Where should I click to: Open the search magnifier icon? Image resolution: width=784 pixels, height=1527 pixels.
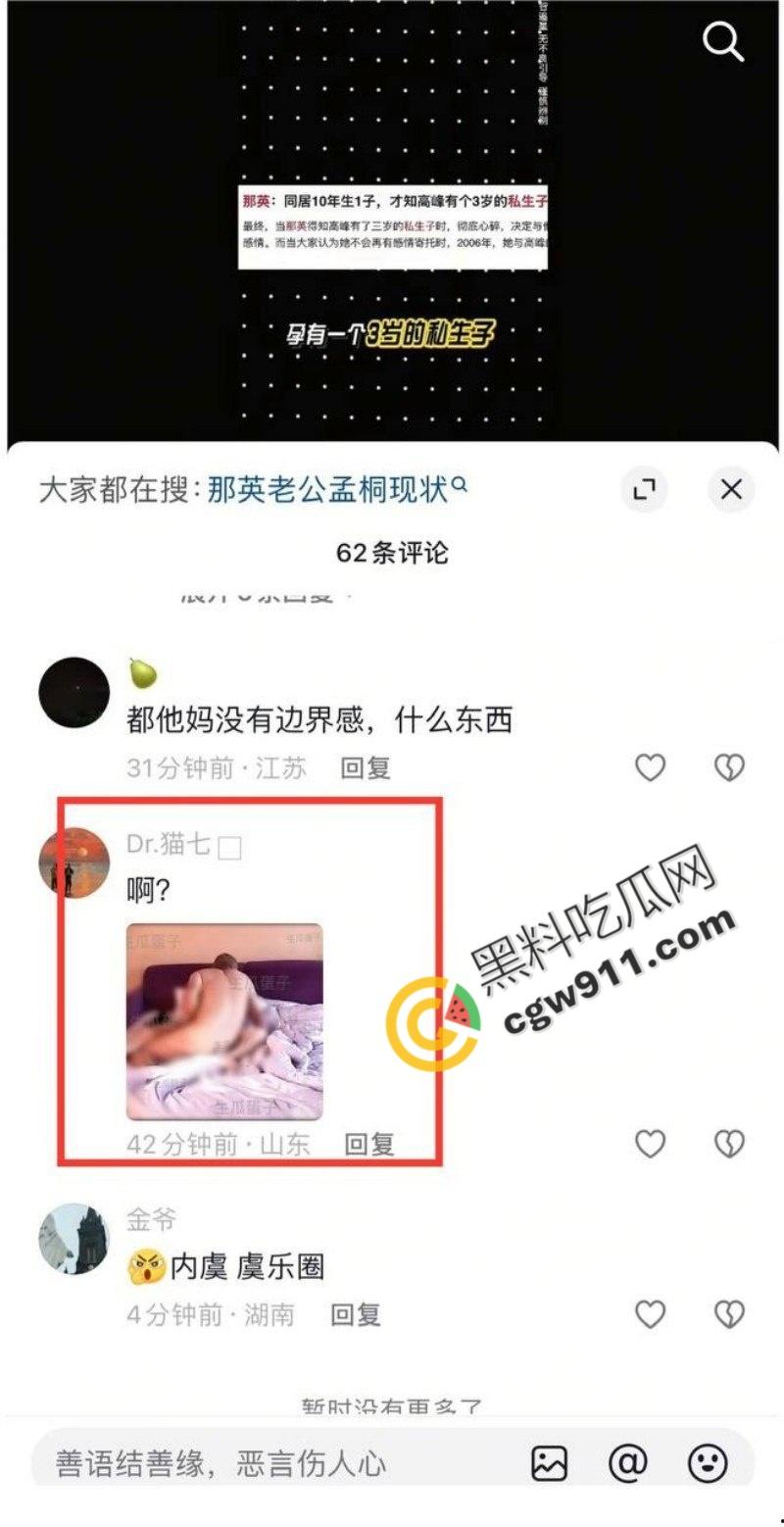pyautogui.click(x=723, y=42)
